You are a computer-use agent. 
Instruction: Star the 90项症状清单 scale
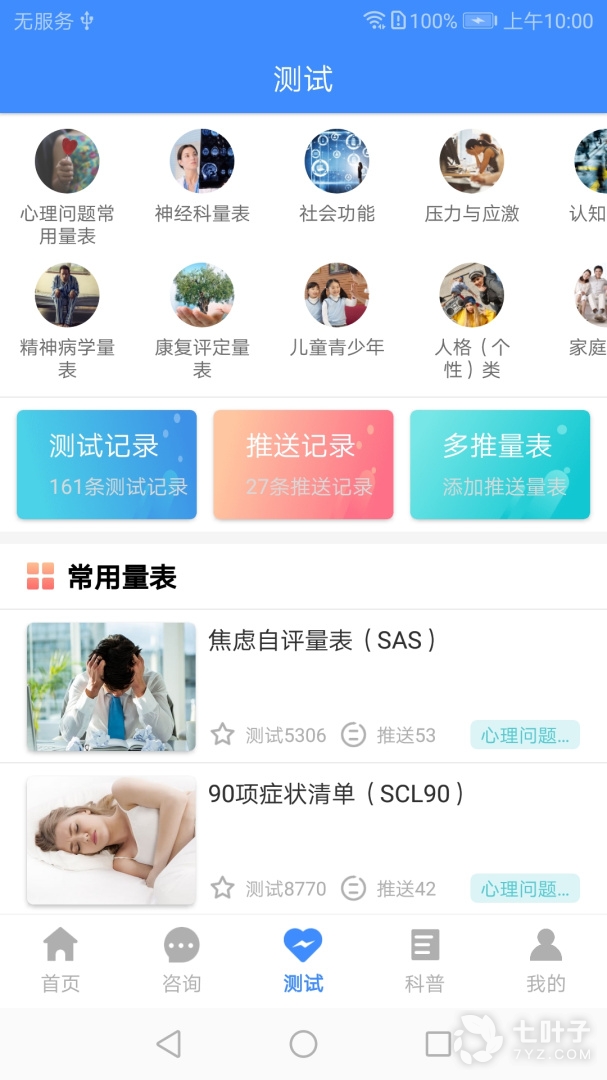click(222, 888)
